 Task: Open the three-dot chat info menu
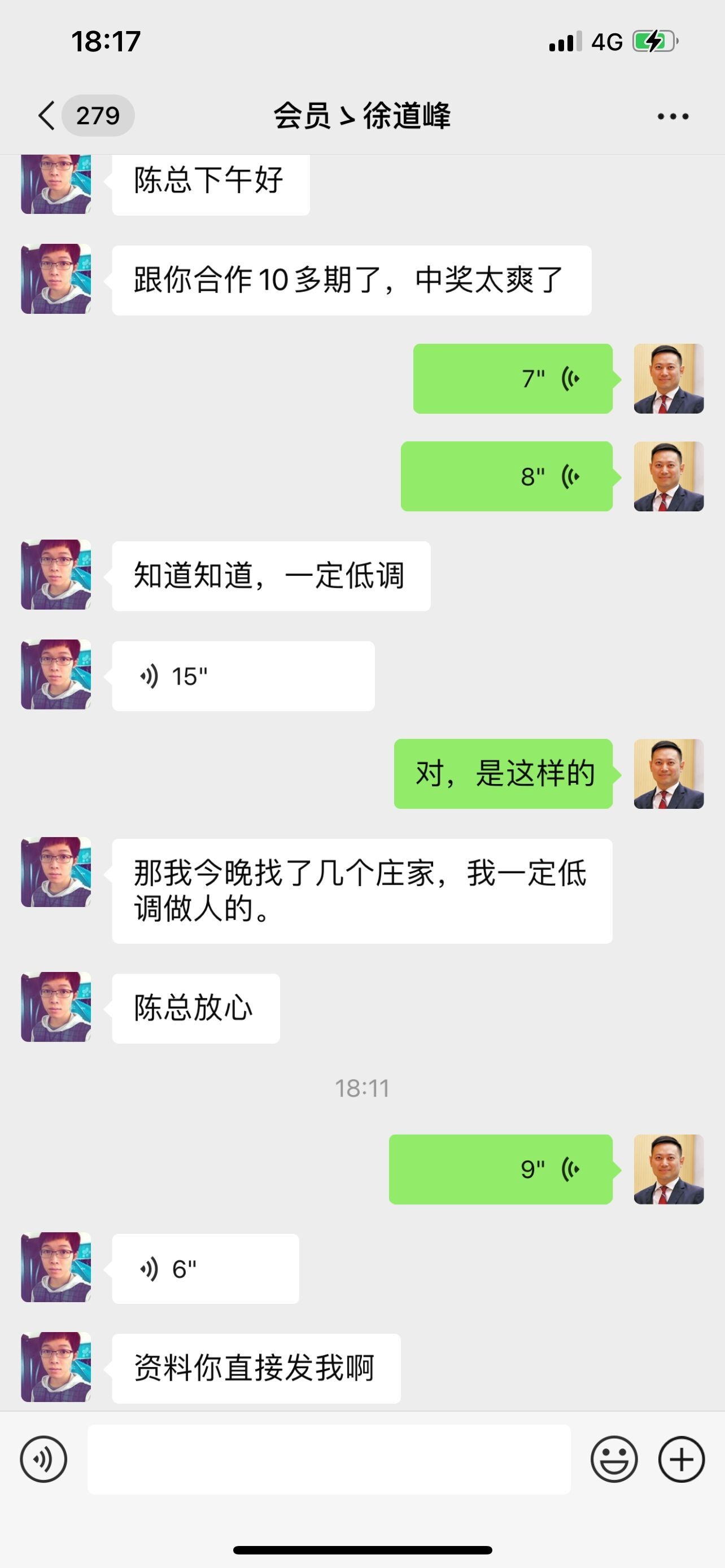(672, 116)
